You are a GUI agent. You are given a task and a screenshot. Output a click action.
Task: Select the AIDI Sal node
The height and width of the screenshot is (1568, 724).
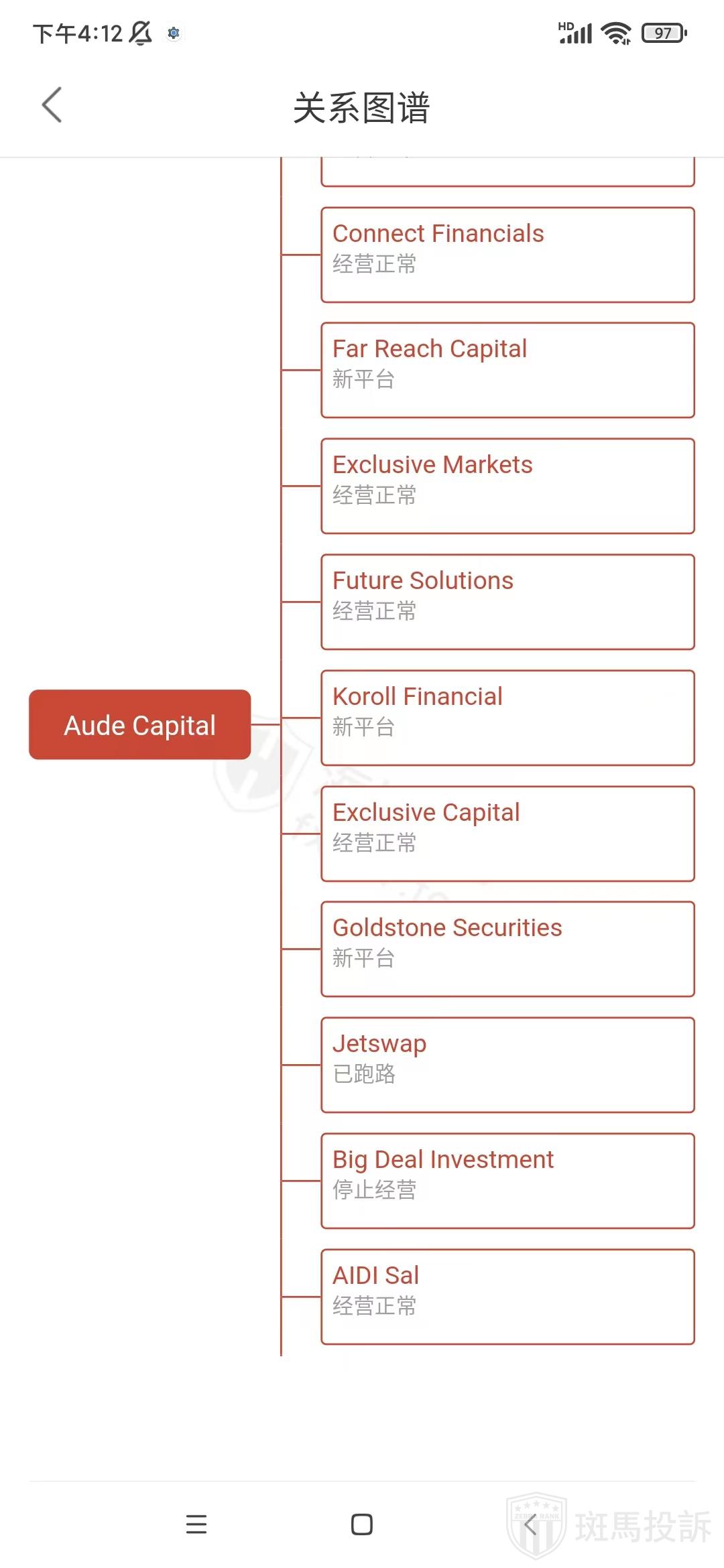pyautogui.click(x=507, y=1297)
